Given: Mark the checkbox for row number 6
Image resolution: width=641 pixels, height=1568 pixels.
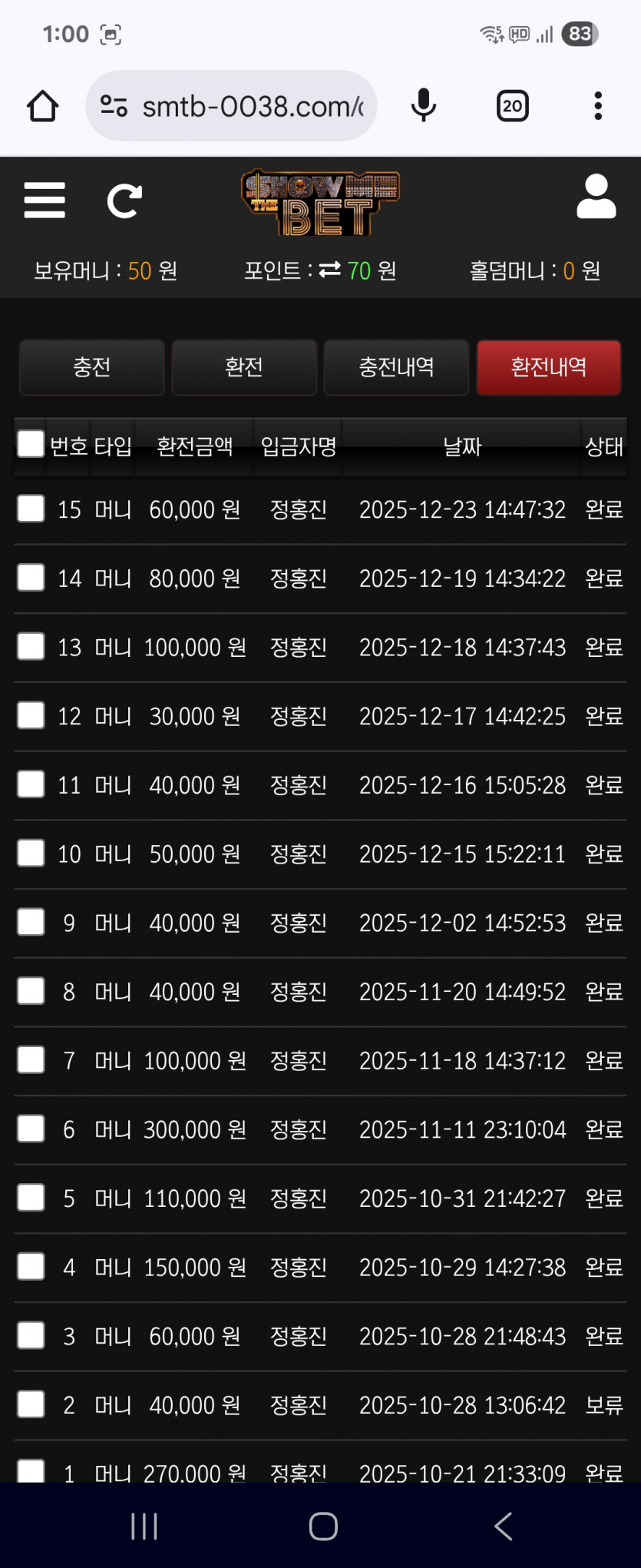Looking at the screenshot, I should coord(31,1129).
